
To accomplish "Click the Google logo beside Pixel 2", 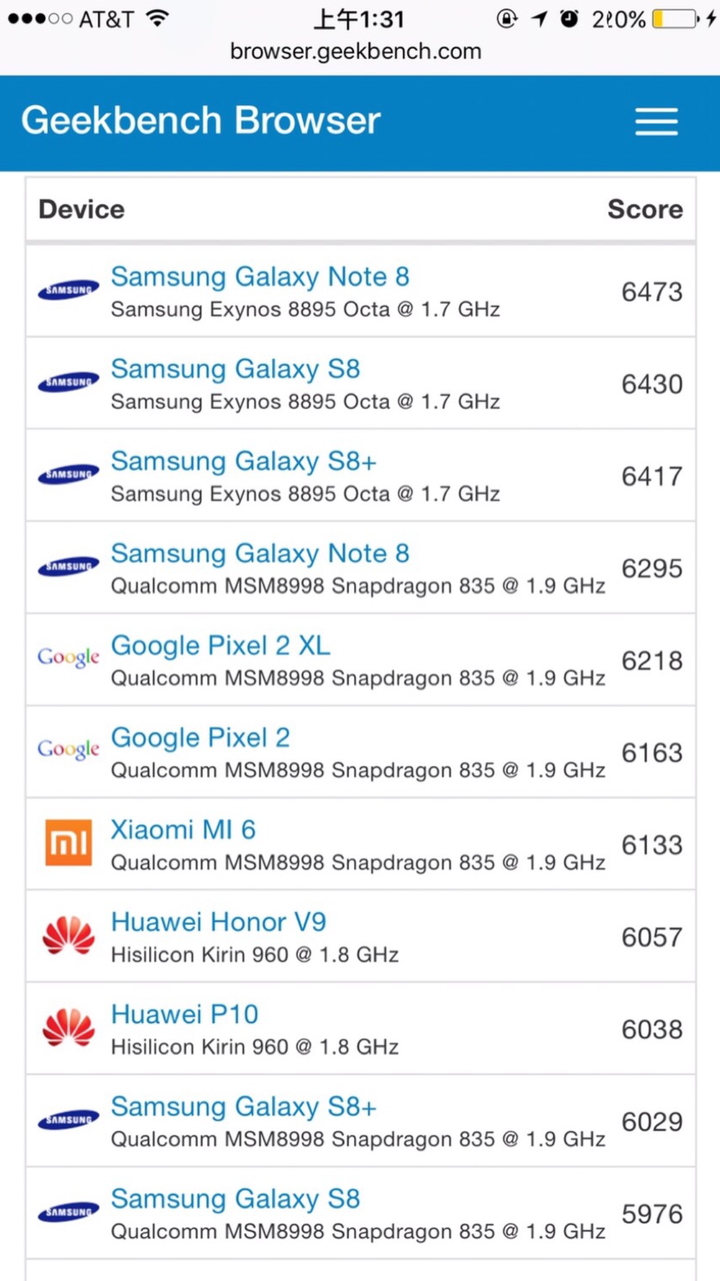I will coord(67,749).
